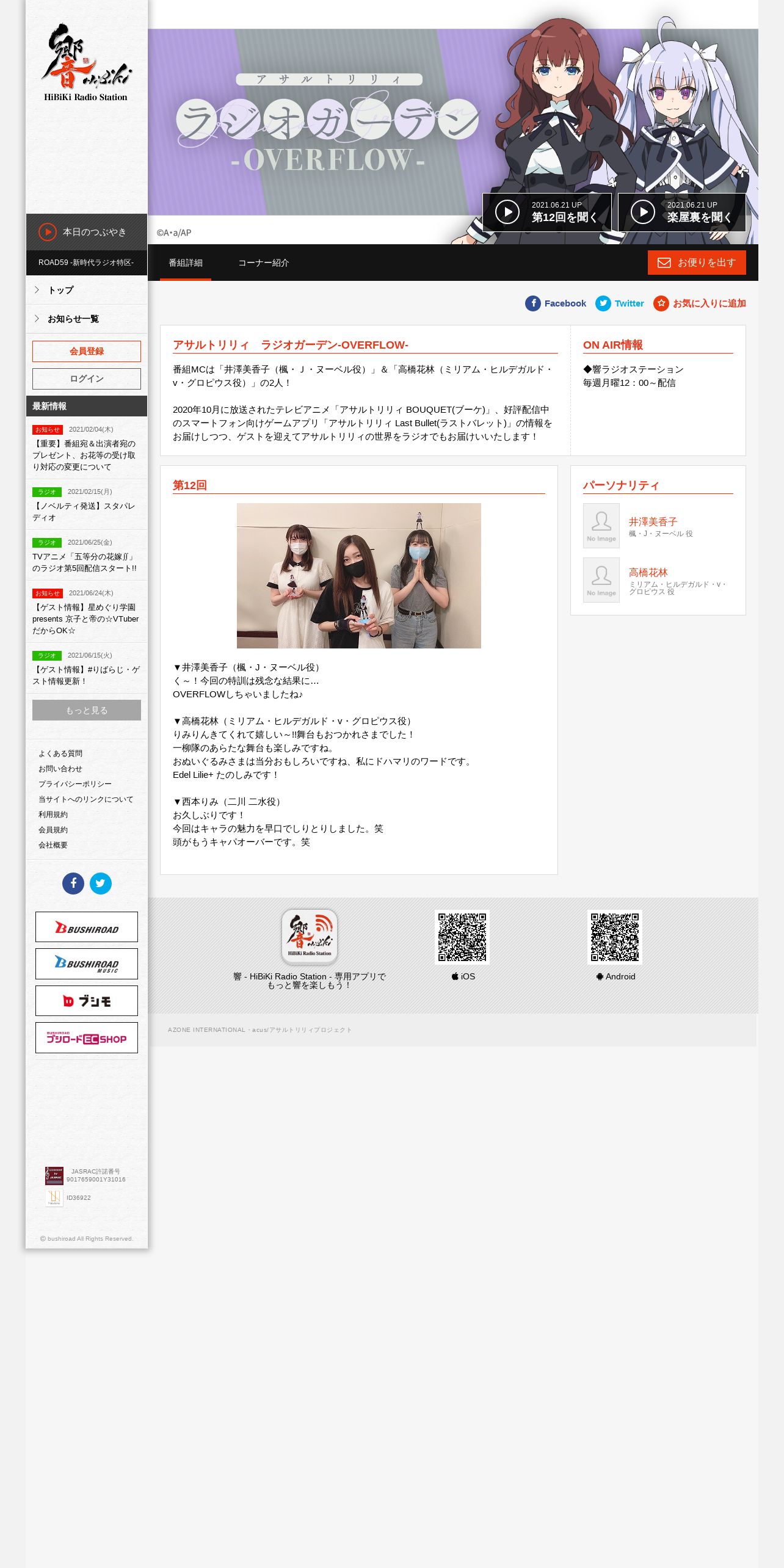Screen dimensions: 784x1568
Task: Open the sidebar round Twitter icon
Action: (101, 884)
